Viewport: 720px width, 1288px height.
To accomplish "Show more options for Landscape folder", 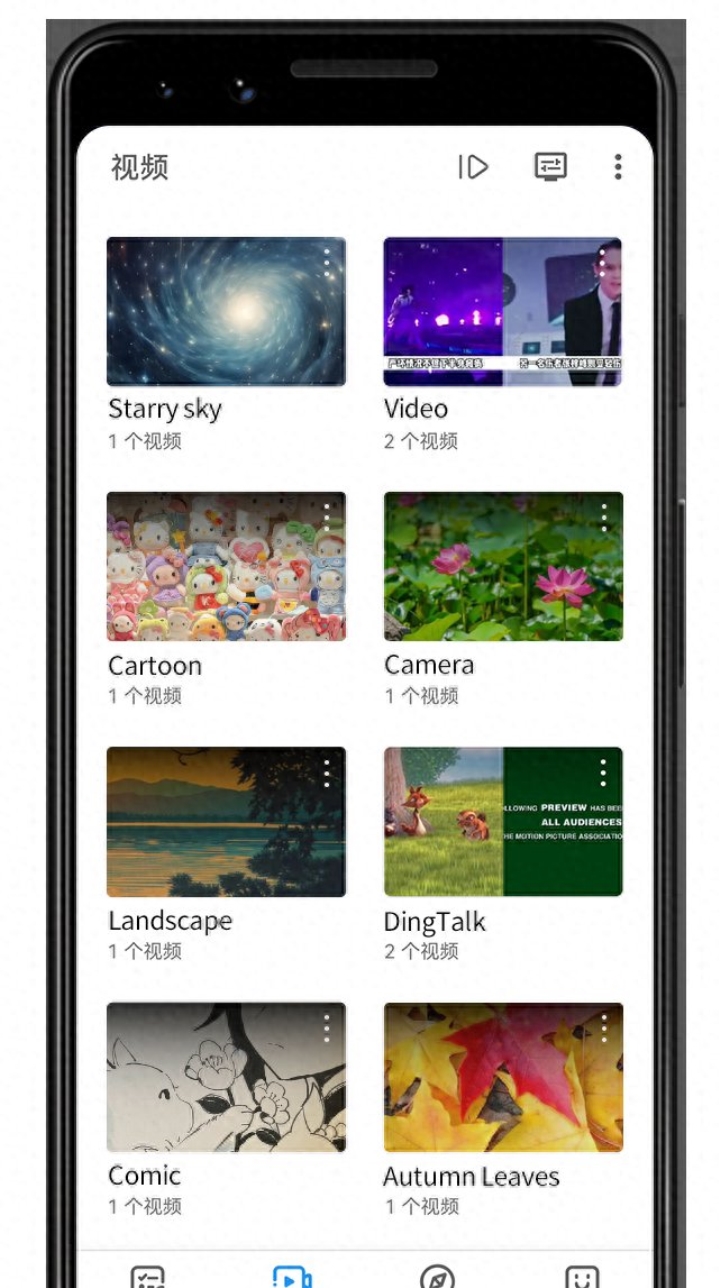I will coord(327,773).
